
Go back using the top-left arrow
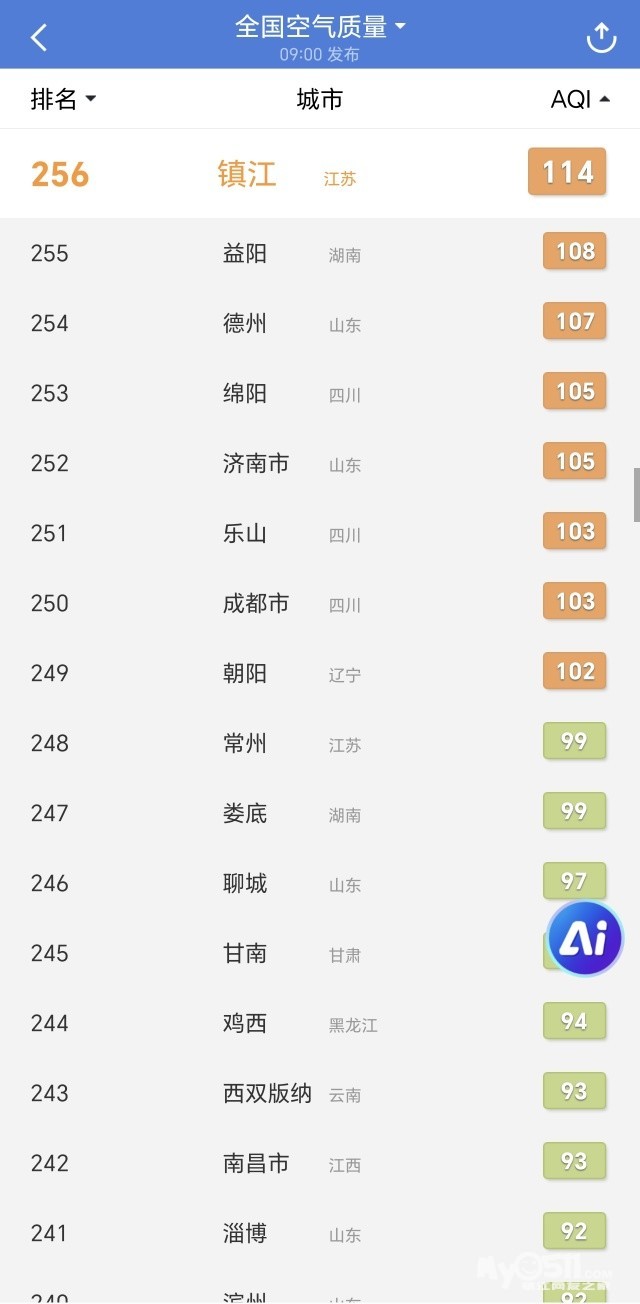tap(39, 38)
